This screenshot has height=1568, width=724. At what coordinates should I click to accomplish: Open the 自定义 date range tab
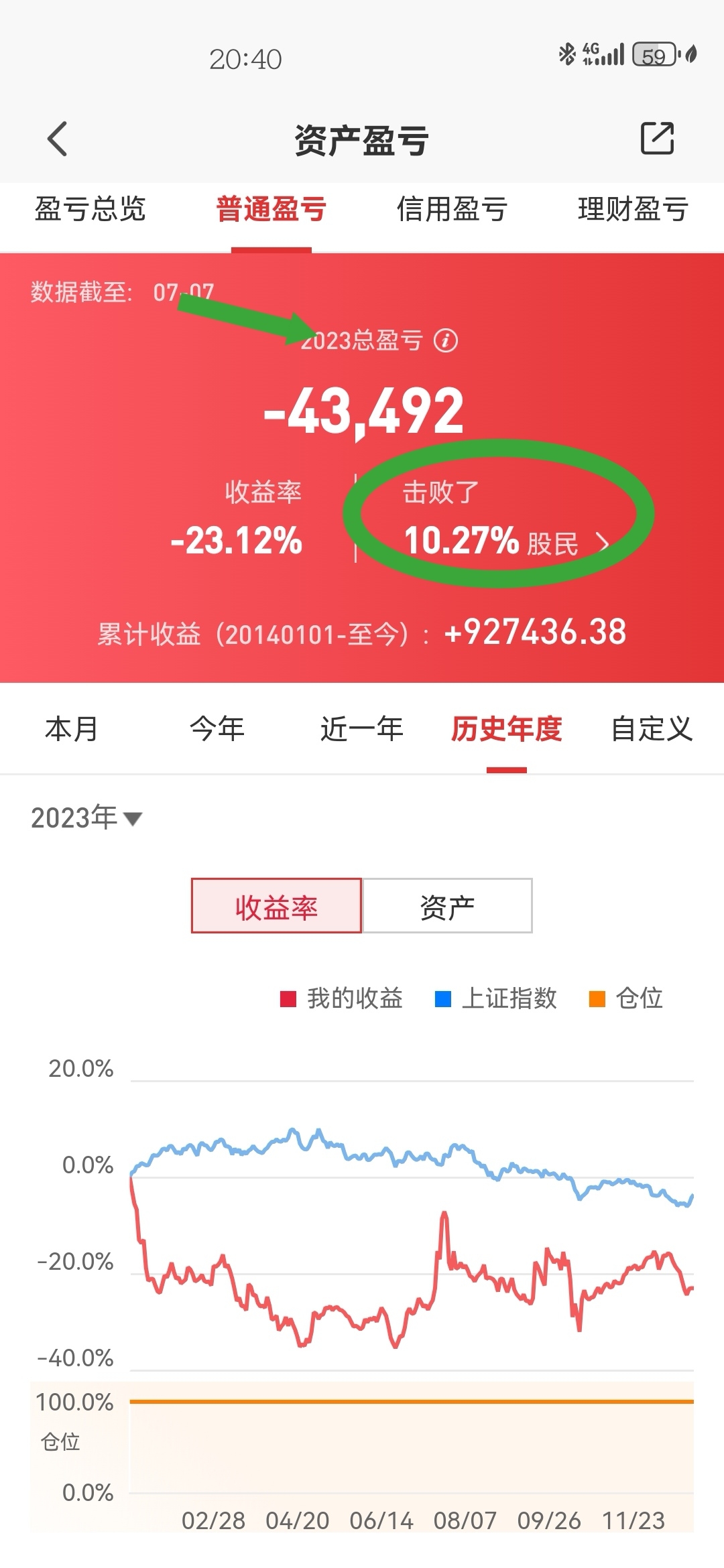[x=651, y=729]
